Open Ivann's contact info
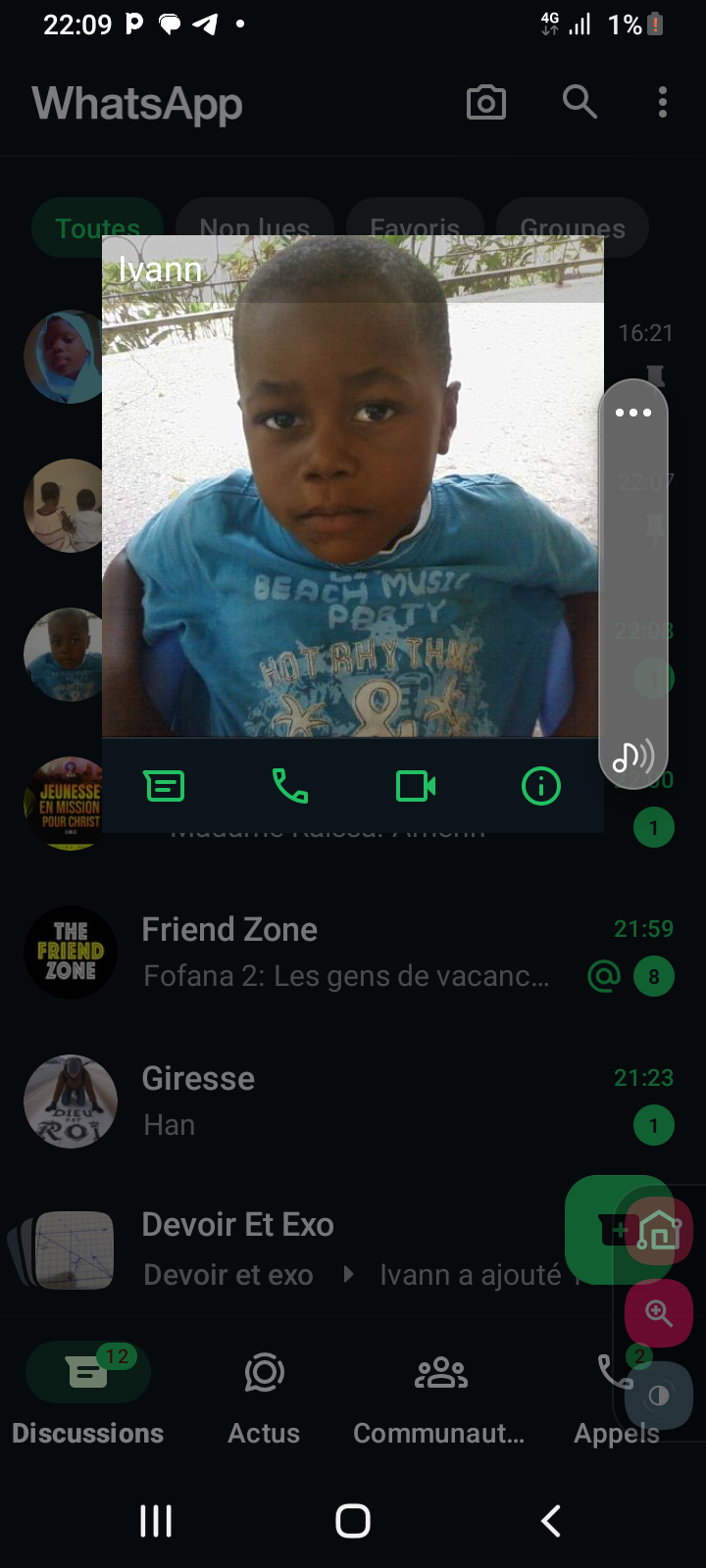 pyautogui.click(x=540, y=786)
